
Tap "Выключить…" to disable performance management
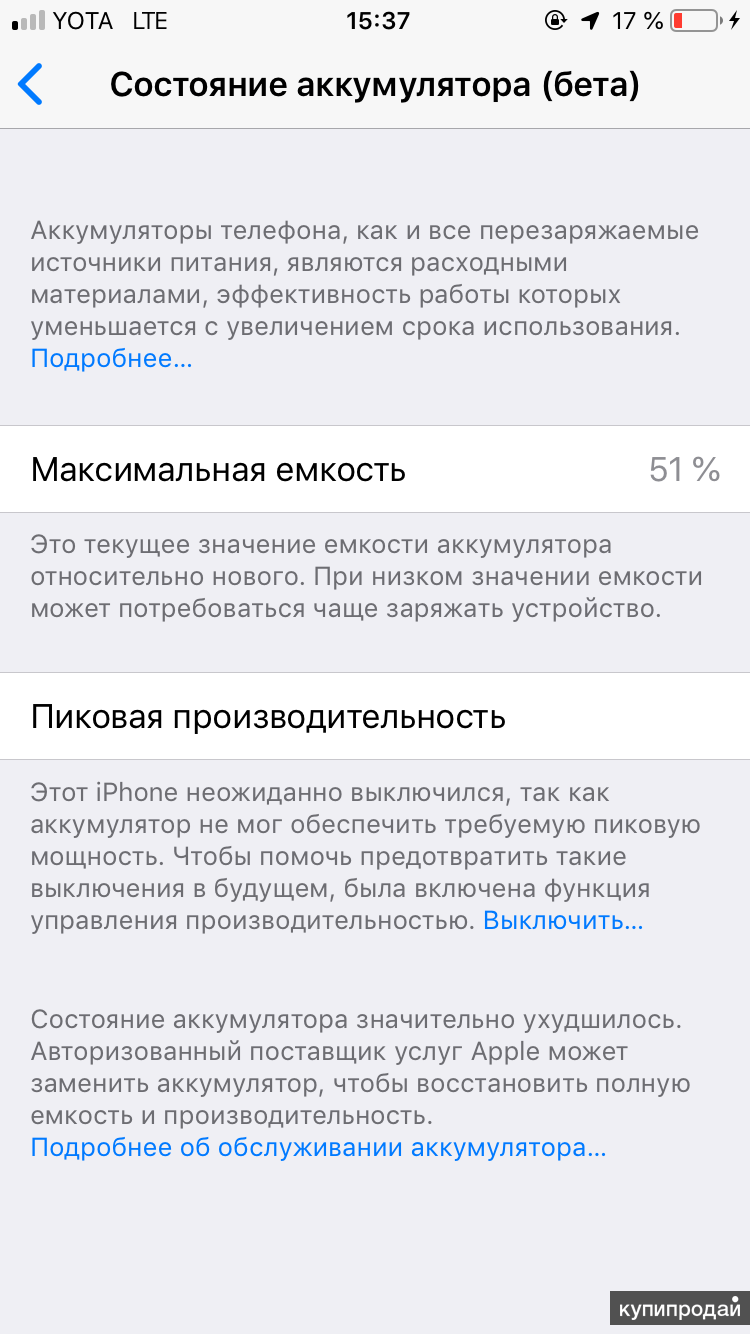tap(563, 921)
